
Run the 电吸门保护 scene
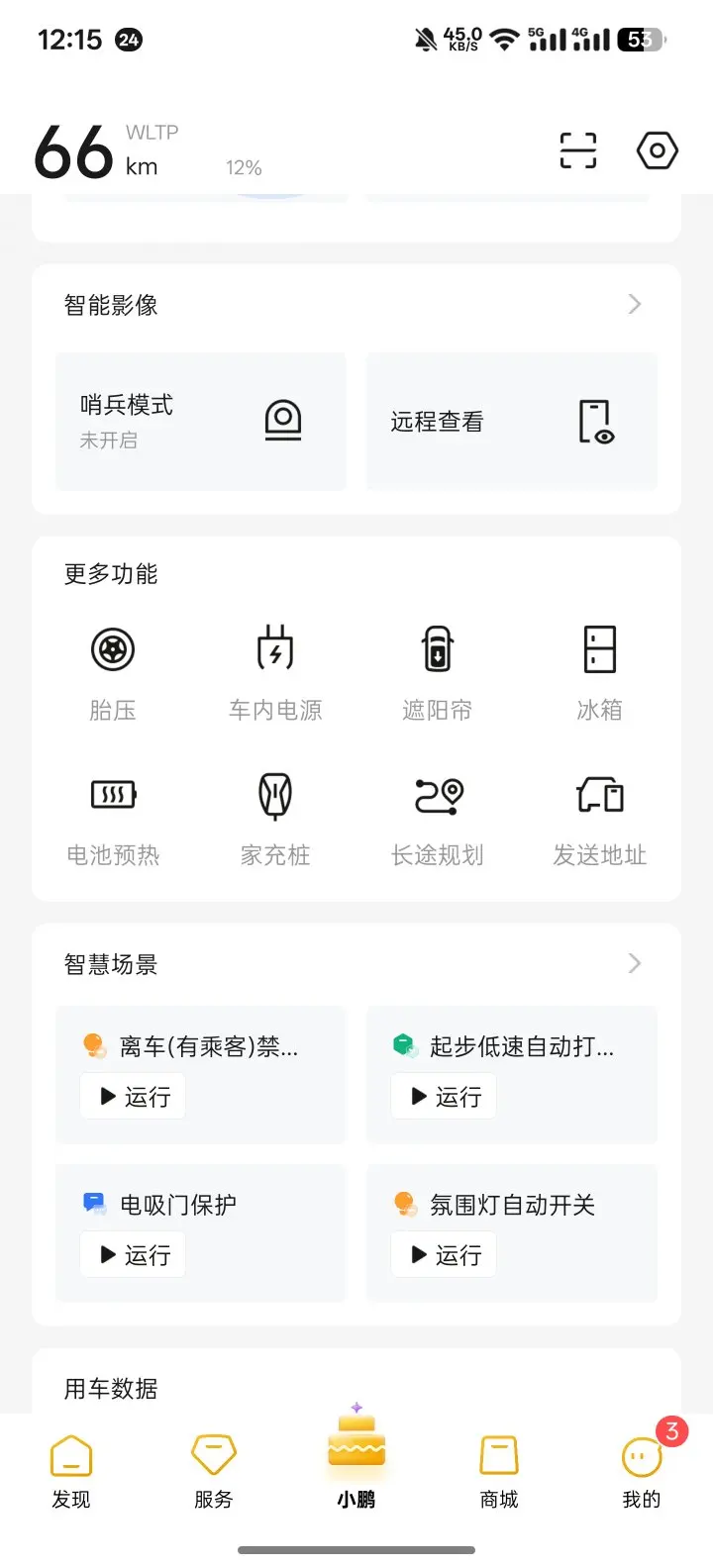coord(133,1255)
